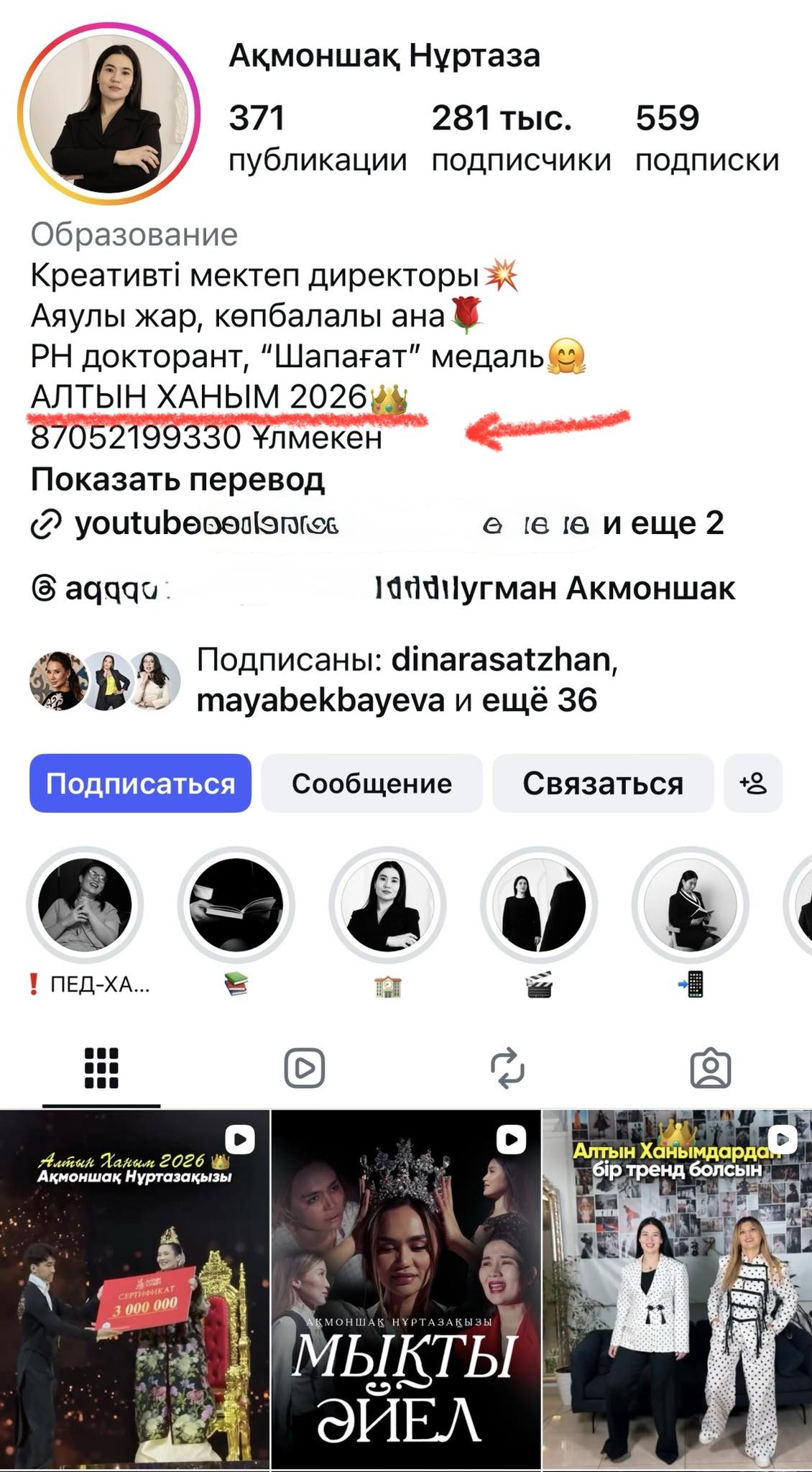Open the ПЕД-ХА... story highlight
The image size is (812, 1472).
[x=85, y=905]
